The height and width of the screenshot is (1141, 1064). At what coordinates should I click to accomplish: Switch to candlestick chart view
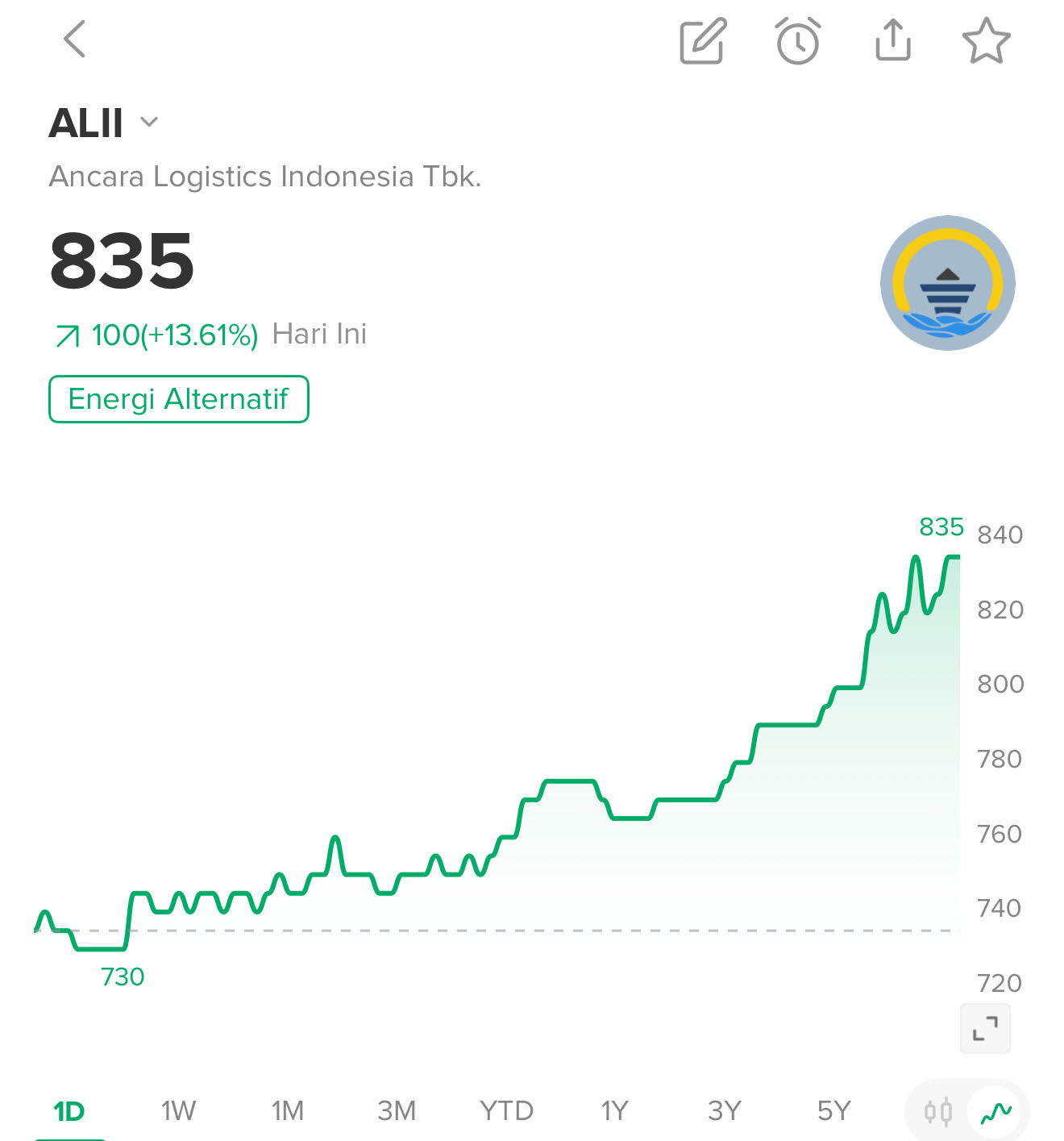point(938,1113)
